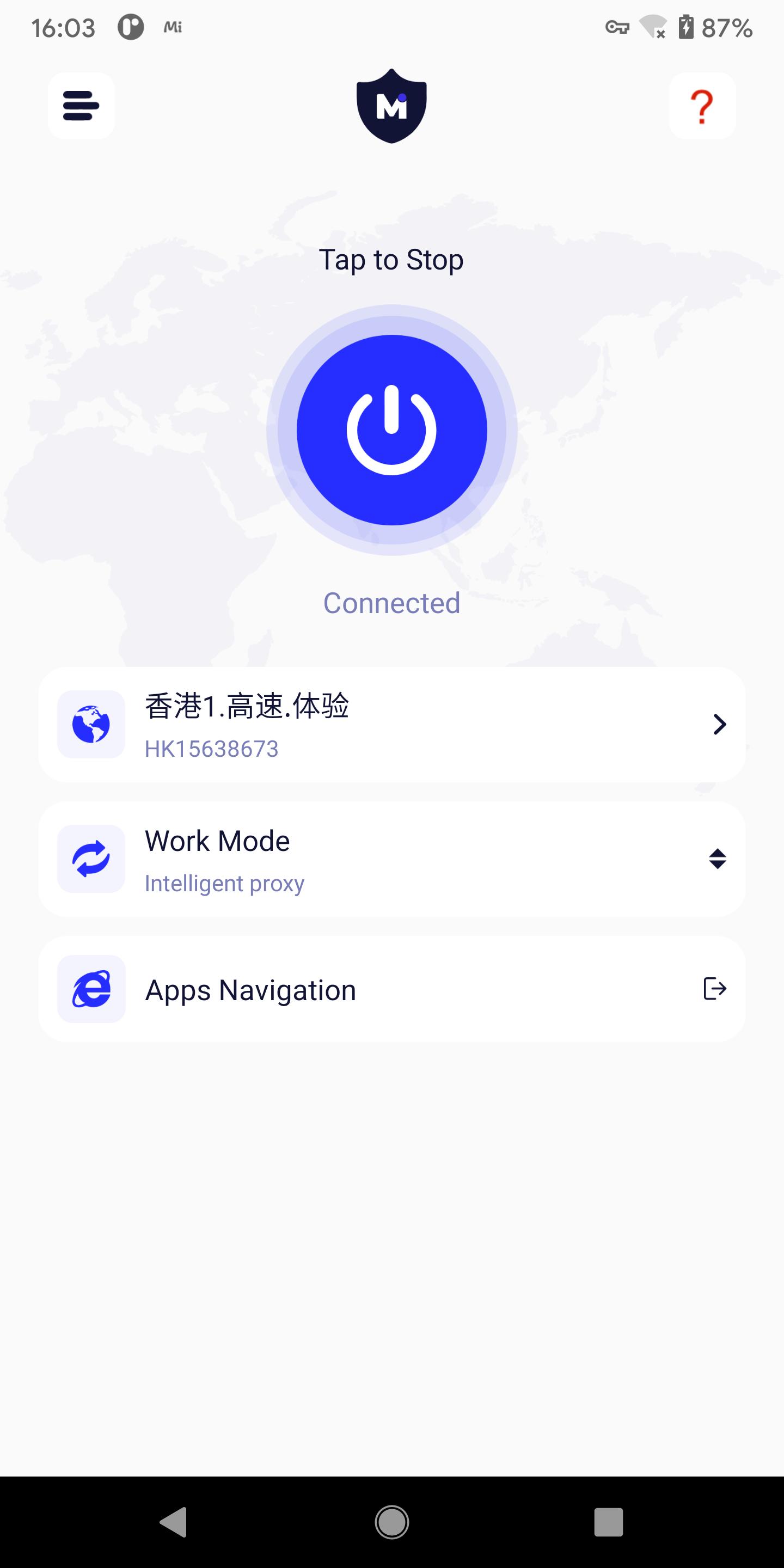Open the 香港1.高速.体验 server selection row
This screenshot has height=1568, width=784.
point(392,724)
